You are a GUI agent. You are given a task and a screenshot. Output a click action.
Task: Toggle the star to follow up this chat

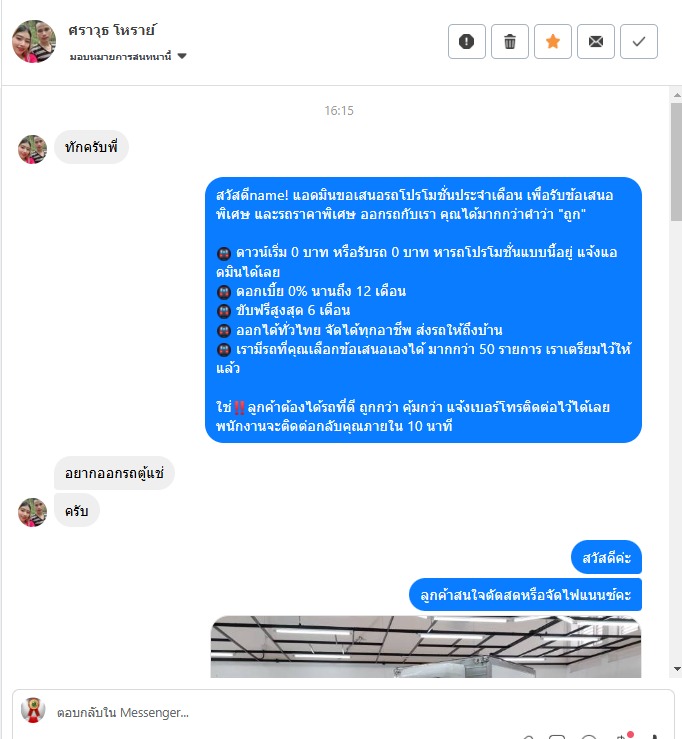pos(553,41)
